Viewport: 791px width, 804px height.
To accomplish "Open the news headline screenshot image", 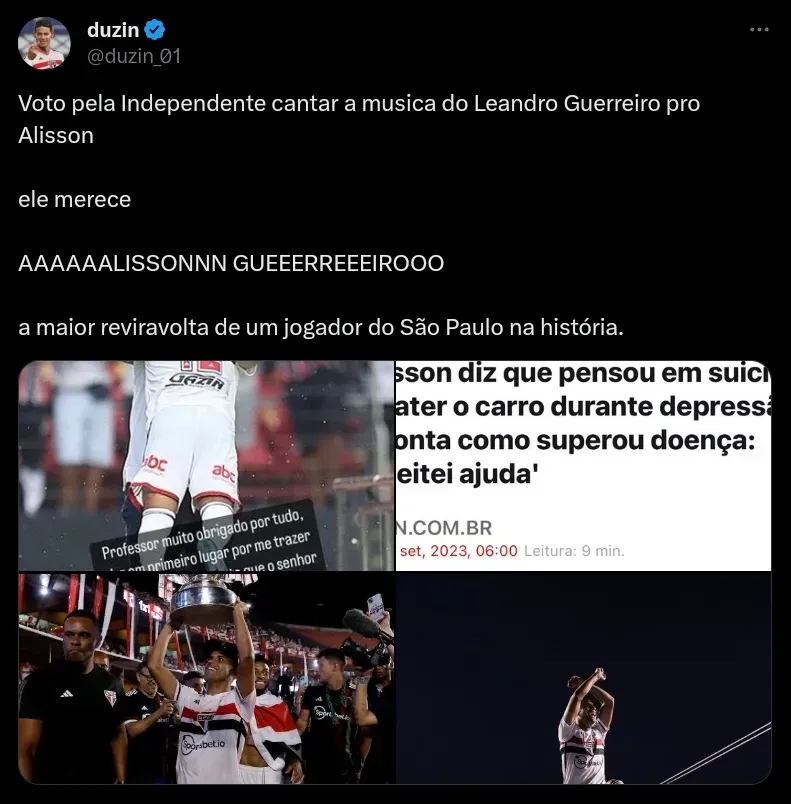I will [583, 465].
